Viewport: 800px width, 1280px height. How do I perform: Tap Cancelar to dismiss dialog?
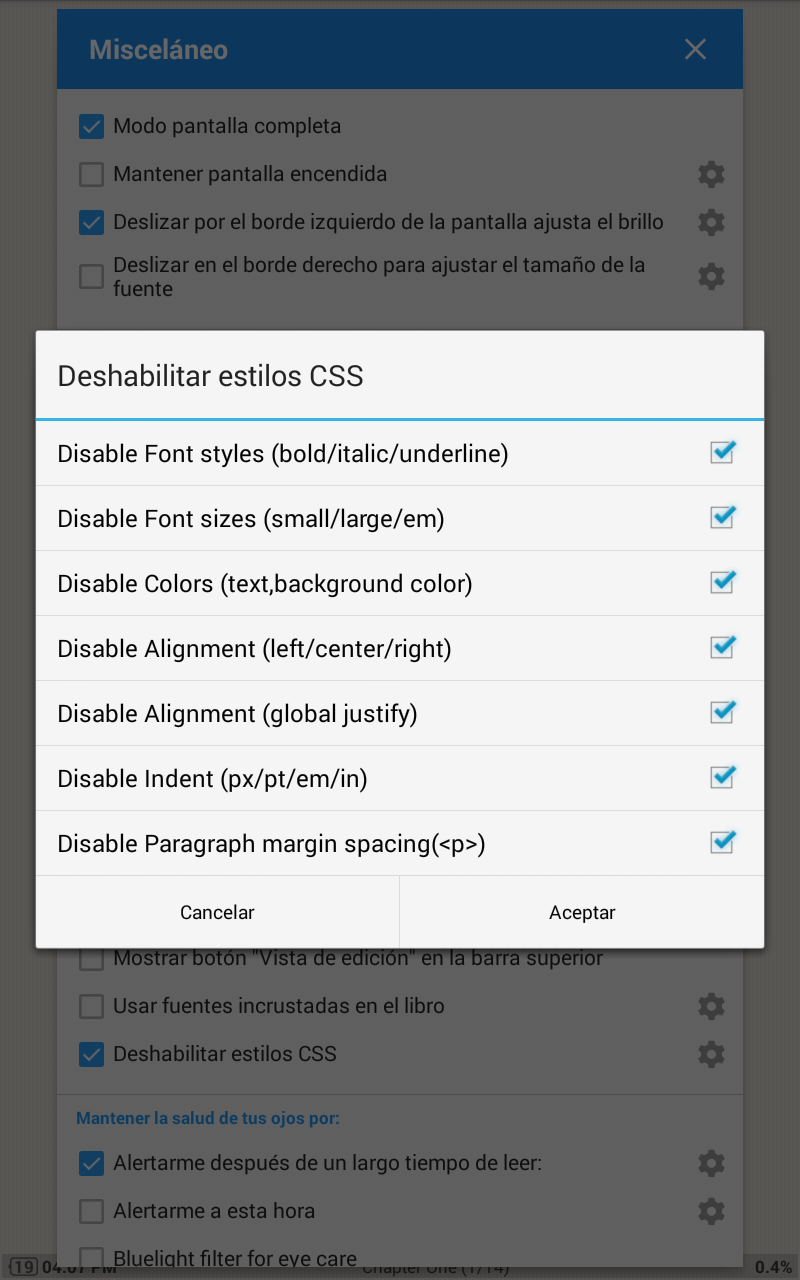[x=217, y=912]
